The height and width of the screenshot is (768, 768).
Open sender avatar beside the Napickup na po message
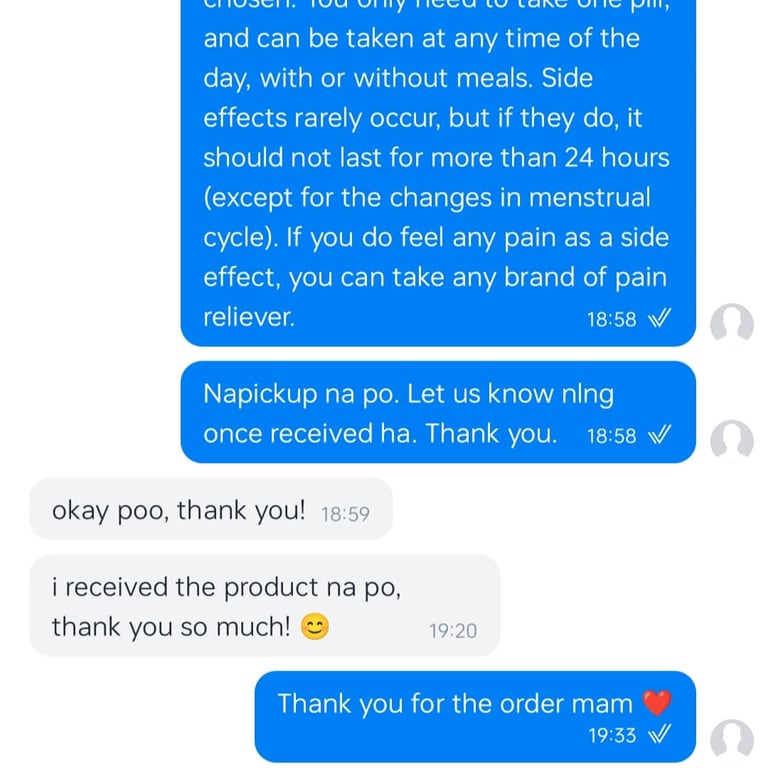(x=732, y=441)
